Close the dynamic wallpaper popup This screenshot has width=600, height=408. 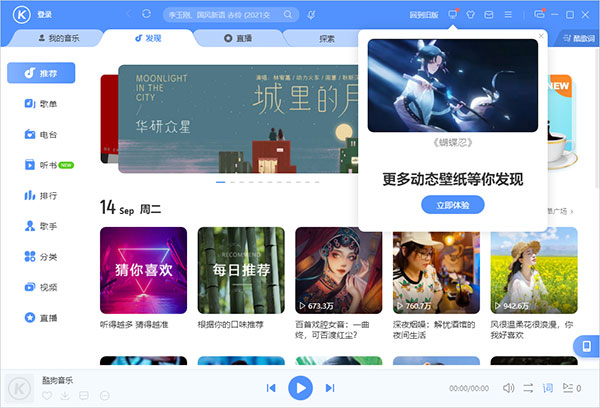click(541, 35)
